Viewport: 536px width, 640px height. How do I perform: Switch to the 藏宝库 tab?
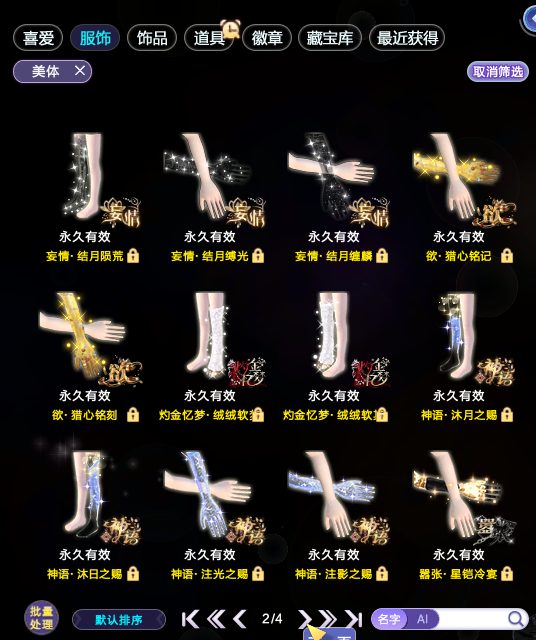(x=330, y=38)
